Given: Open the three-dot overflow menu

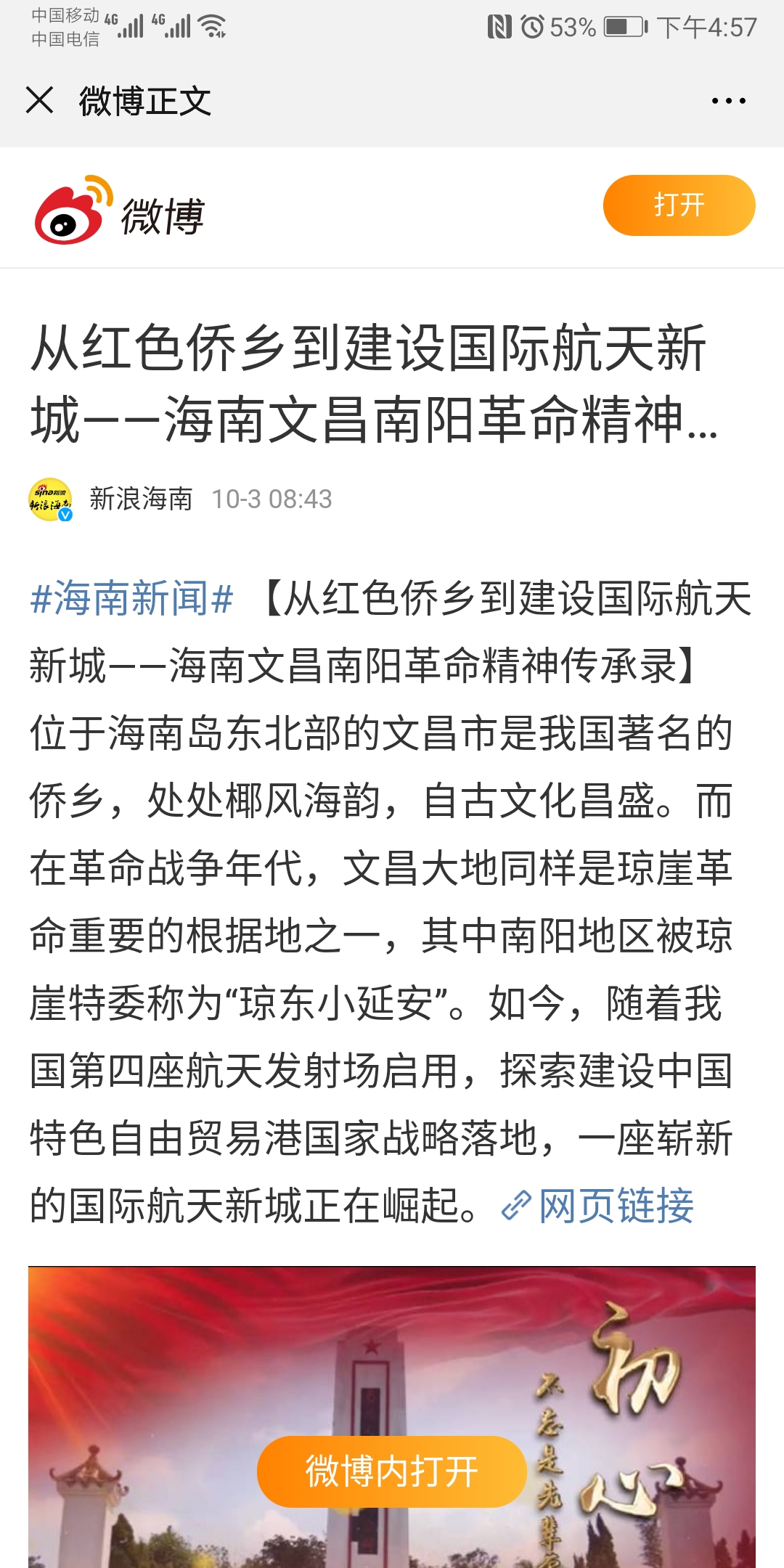Looking at the screenshot, I should click(728, 101).
